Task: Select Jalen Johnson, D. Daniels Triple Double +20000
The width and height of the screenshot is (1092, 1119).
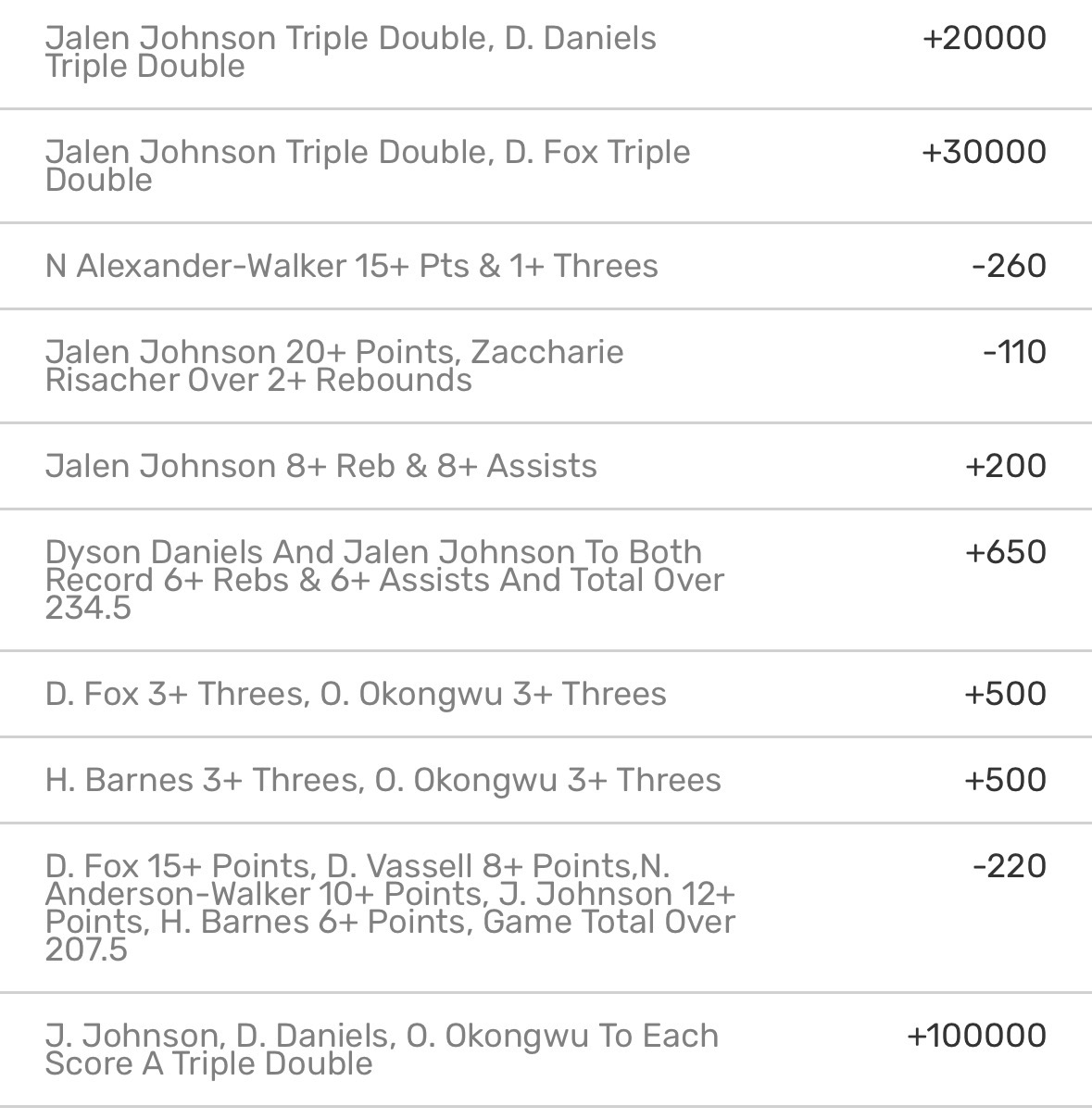Action: (x=546, y=53)
